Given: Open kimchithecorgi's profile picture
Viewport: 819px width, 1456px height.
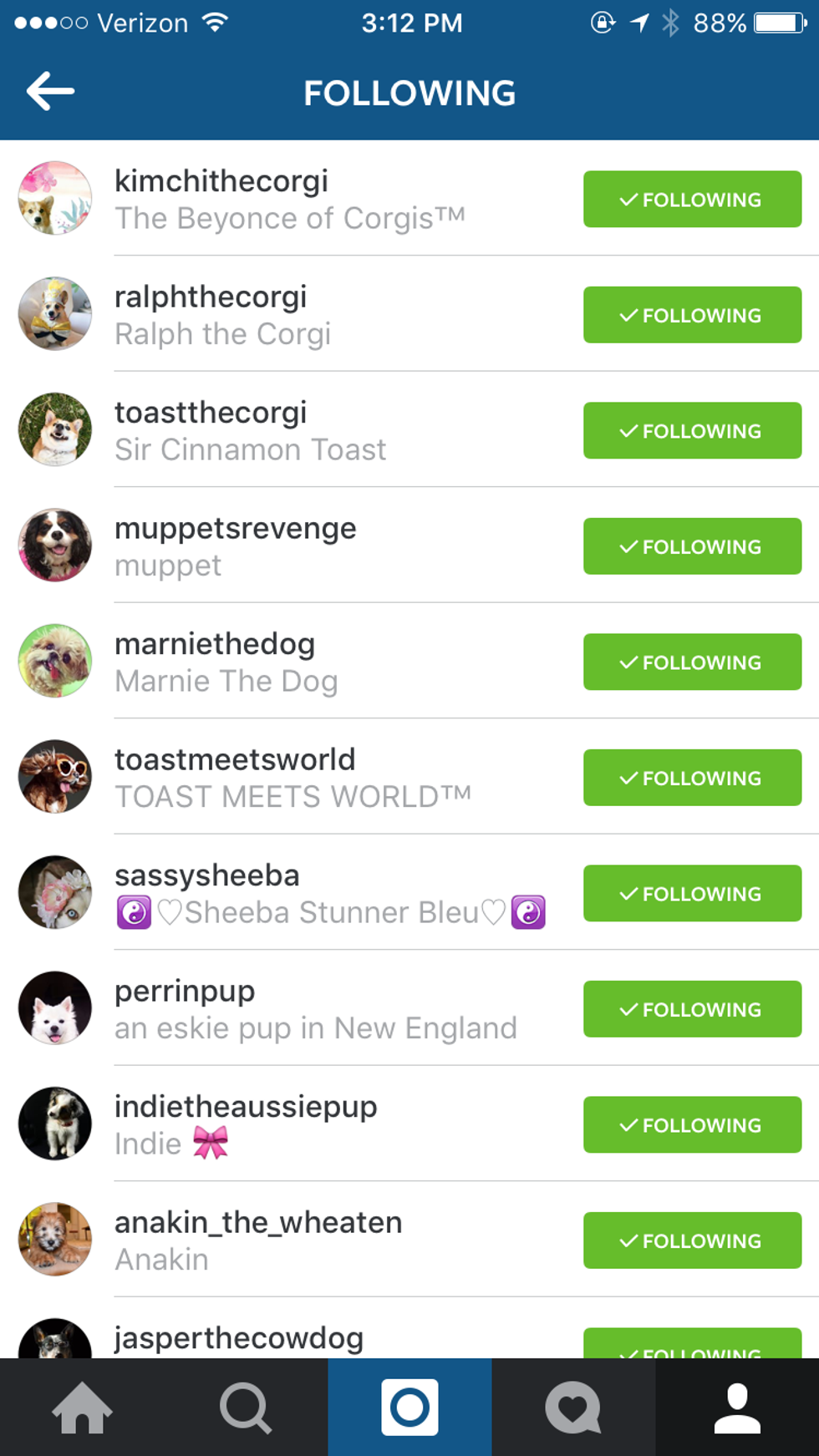Looking at the screenshot, I should coord(55,198).
